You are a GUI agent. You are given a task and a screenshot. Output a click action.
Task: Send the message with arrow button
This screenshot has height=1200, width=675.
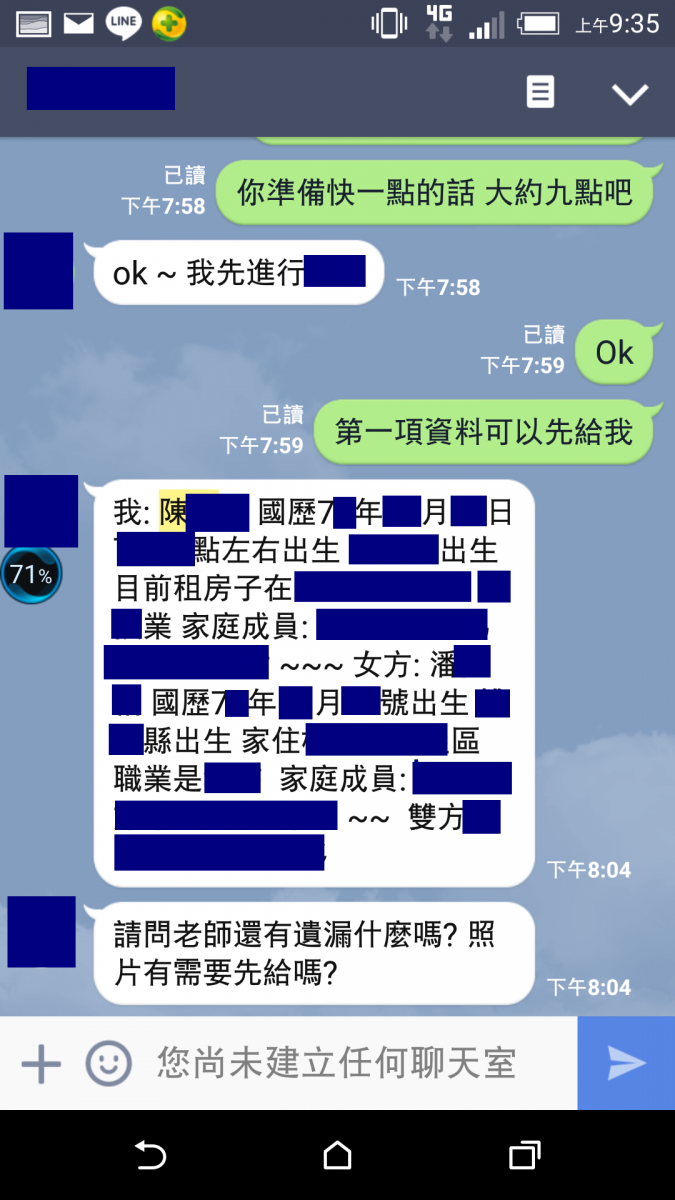click(x=627, y=1063)
